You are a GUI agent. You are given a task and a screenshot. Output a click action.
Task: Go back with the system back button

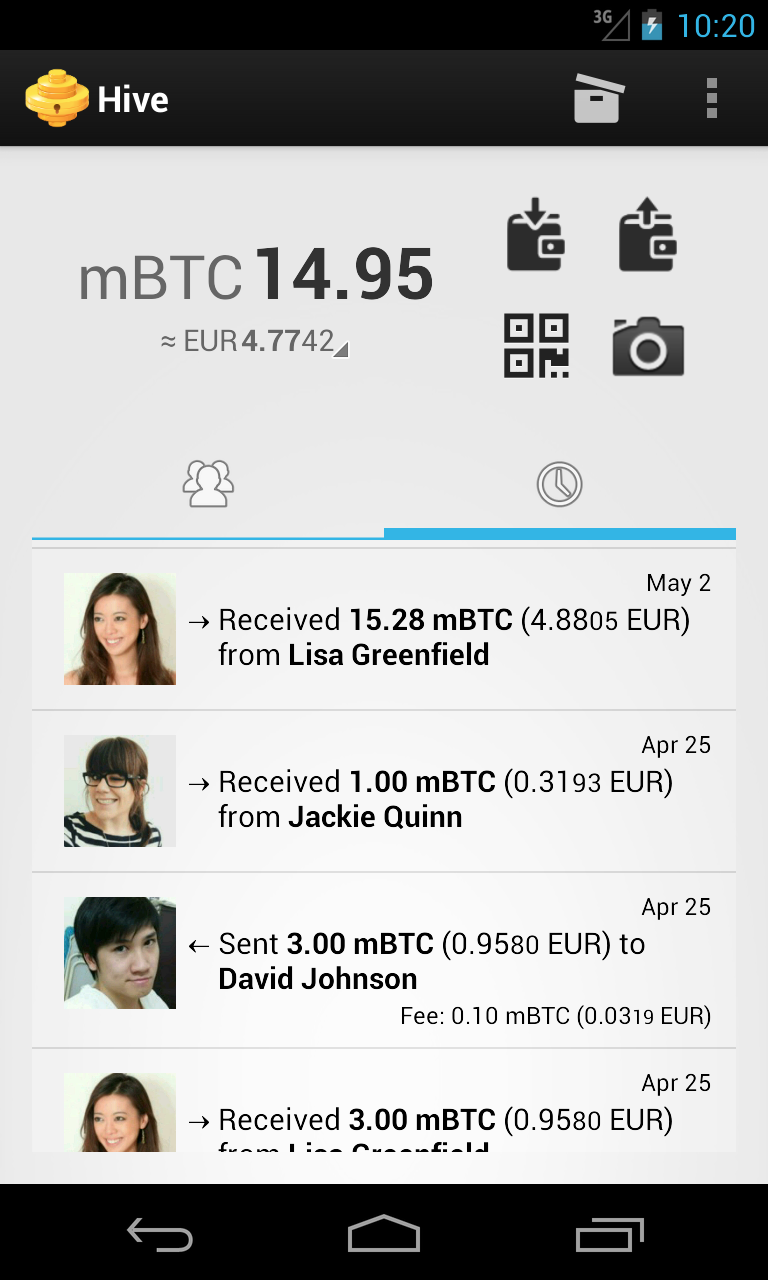[160, 1235]
